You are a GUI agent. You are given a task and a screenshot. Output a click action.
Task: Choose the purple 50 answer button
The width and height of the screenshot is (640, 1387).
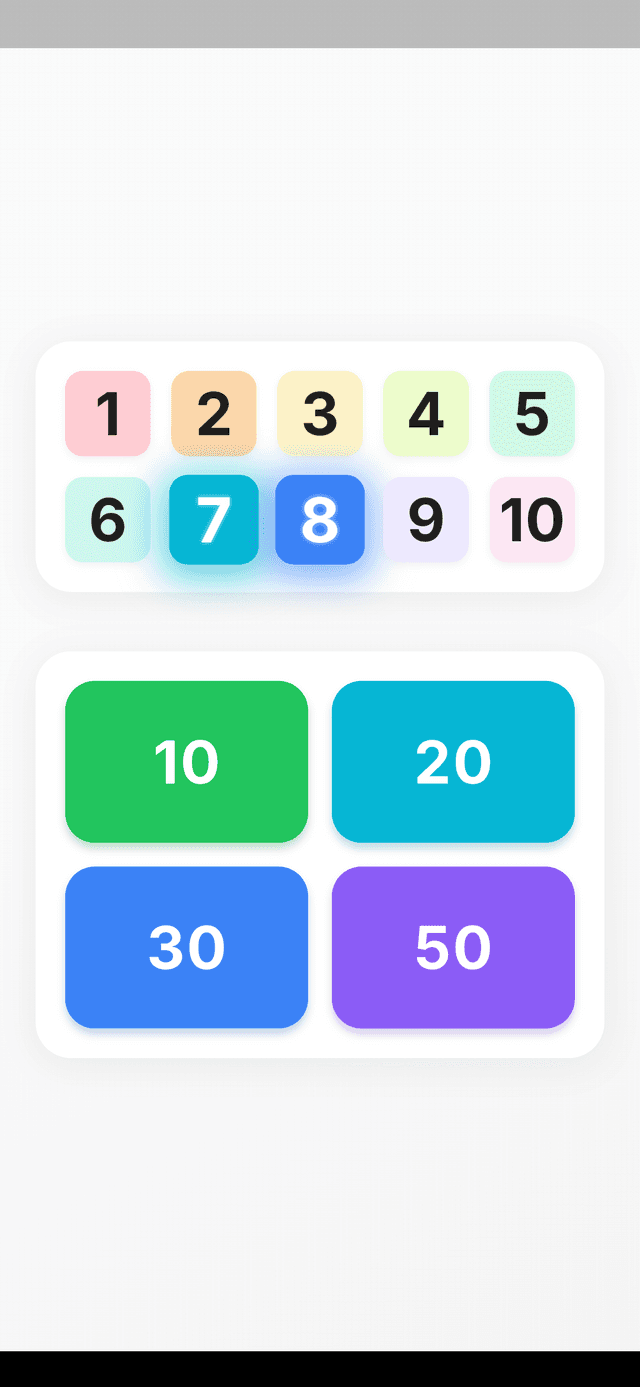tap(453, 947)
